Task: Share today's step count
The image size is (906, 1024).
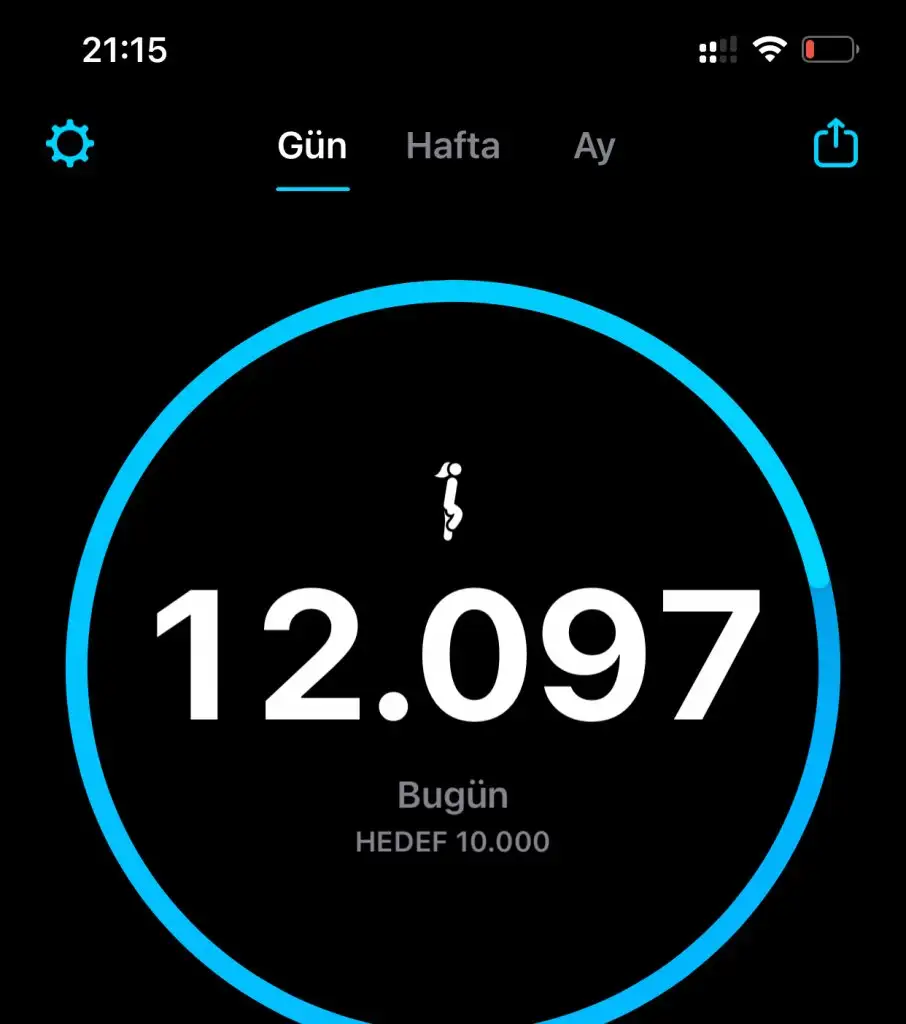Action: tap(835, 146)
